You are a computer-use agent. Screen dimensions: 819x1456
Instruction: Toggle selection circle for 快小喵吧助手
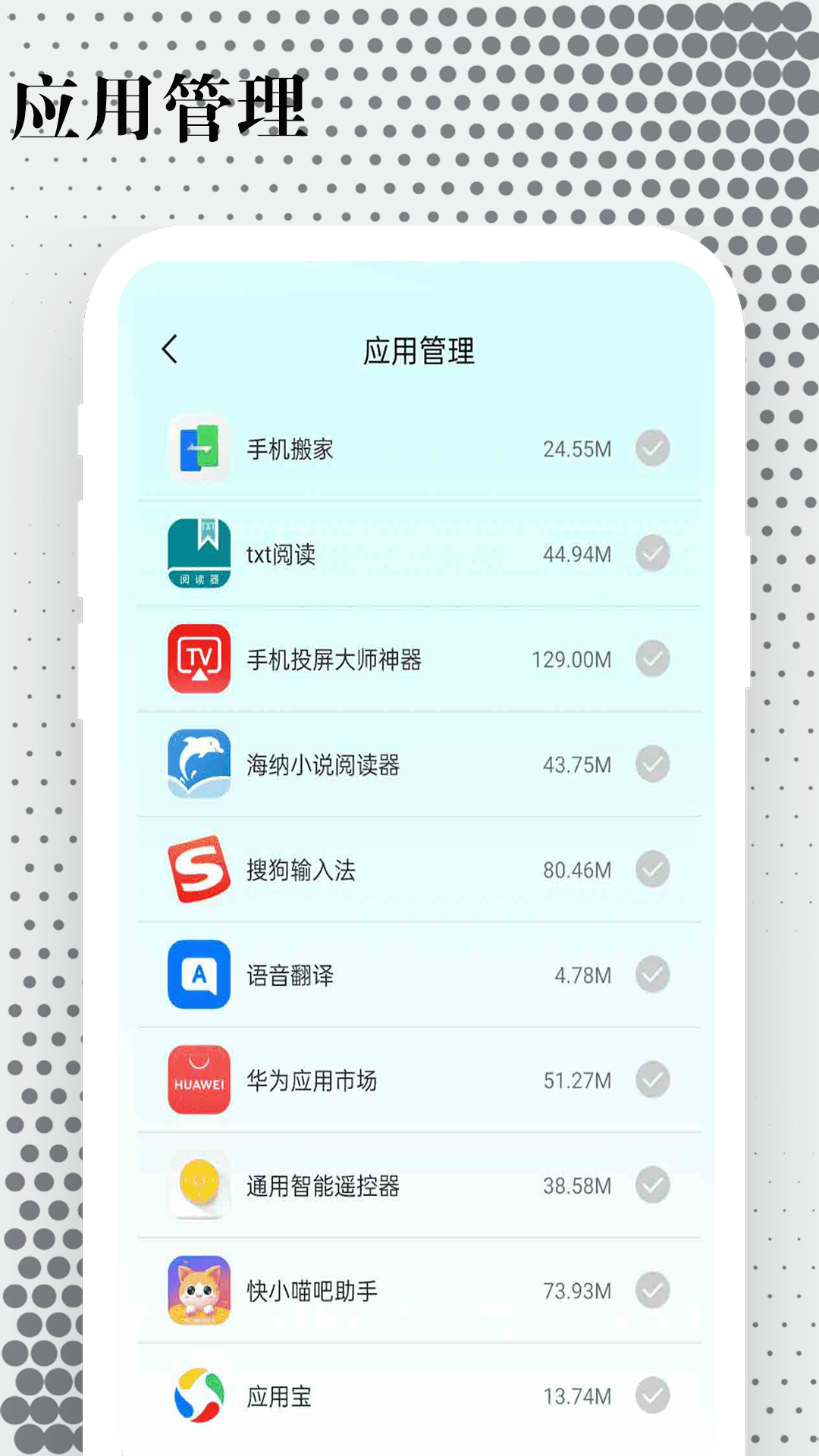click(653, 1290)
